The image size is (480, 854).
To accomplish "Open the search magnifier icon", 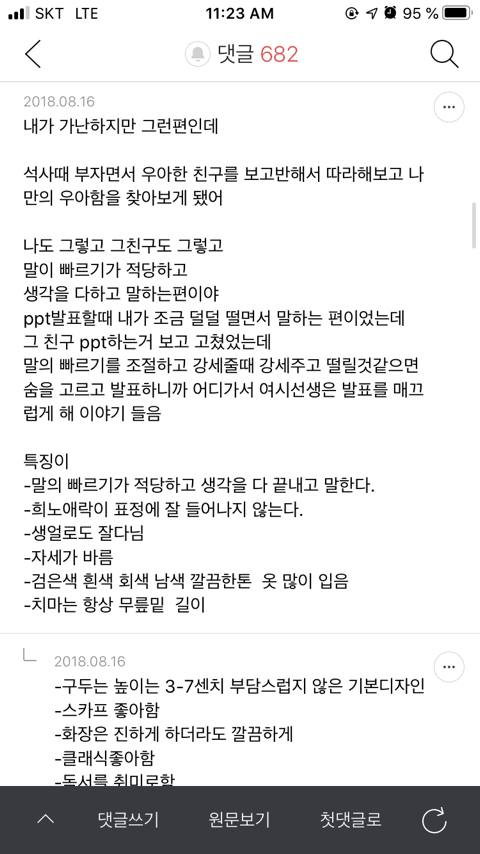I will tap(445, 54).
